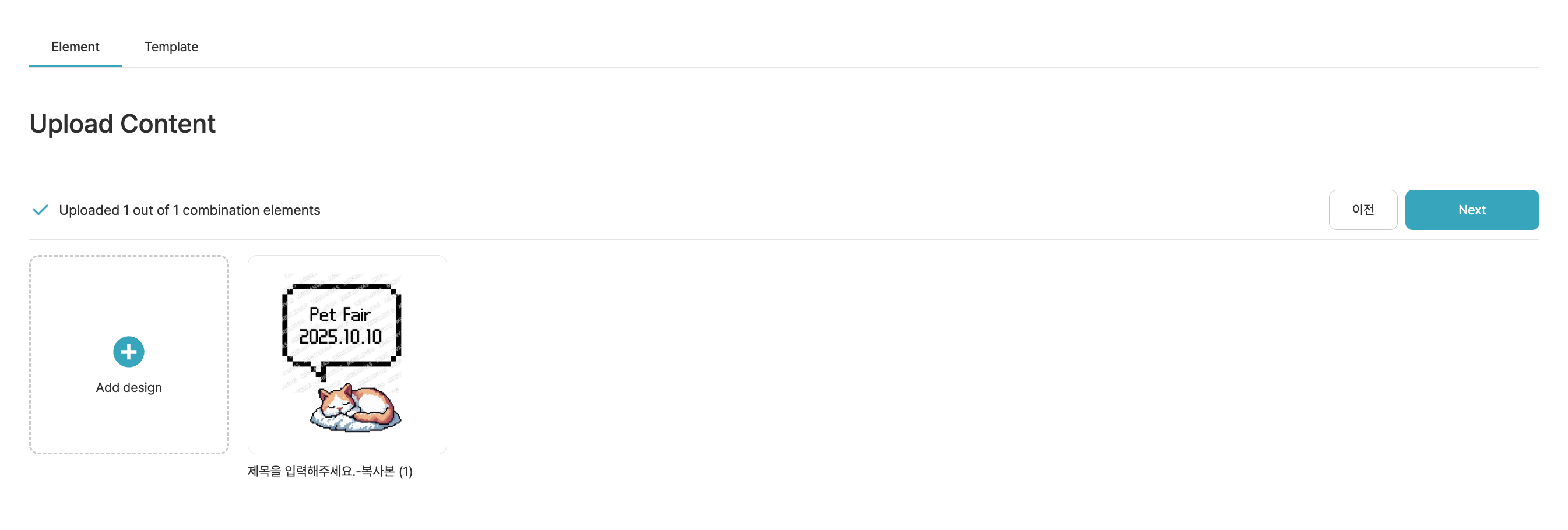Go back with the 이전 button
The width and height of the screenshot is (1568, 530).
[1362, 210]
